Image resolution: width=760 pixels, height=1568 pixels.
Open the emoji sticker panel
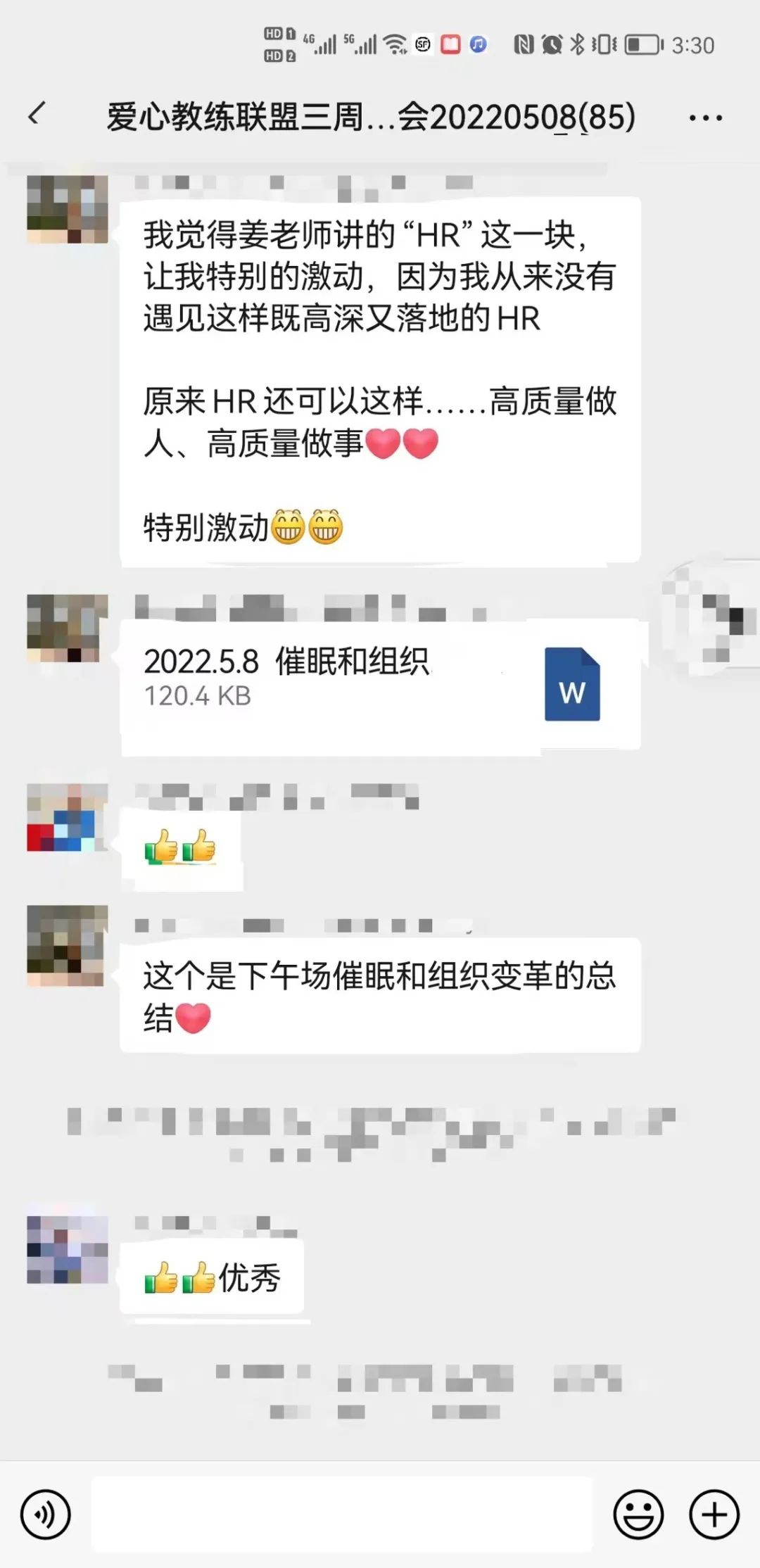pos(638,1514)
